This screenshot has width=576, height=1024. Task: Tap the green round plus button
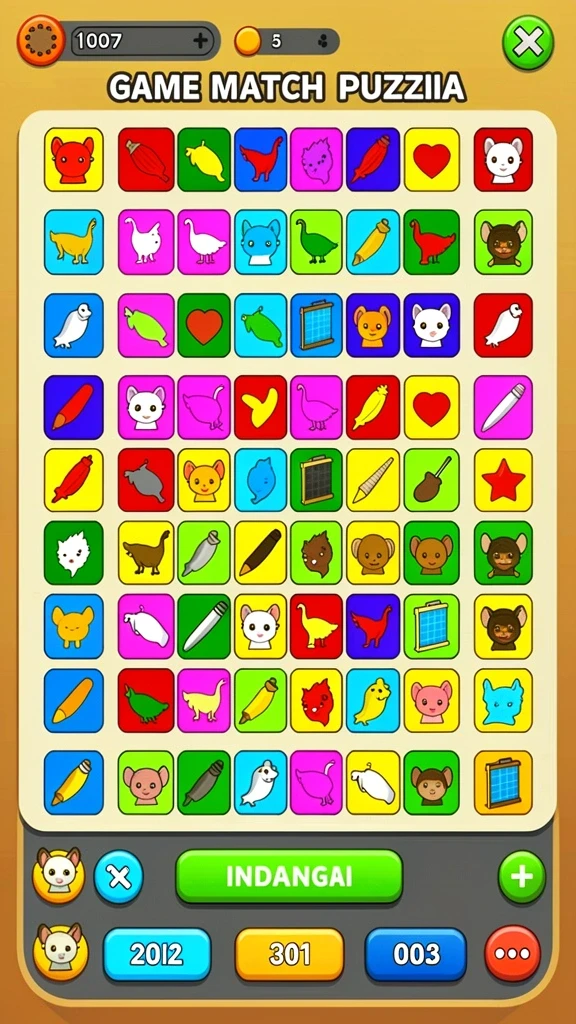pos(521,877)
